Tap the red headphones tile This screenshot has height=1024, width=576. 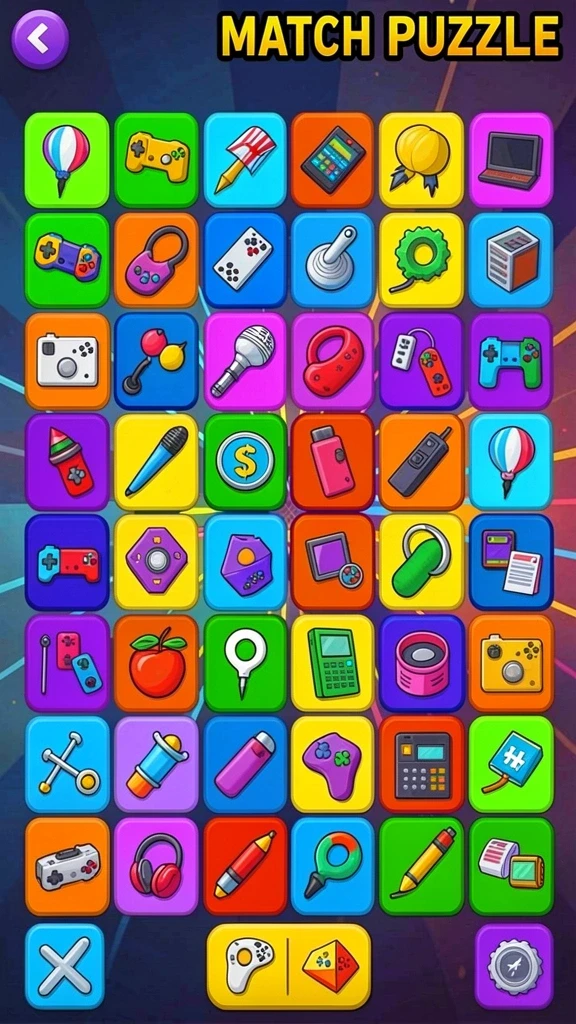pos(156,865)
